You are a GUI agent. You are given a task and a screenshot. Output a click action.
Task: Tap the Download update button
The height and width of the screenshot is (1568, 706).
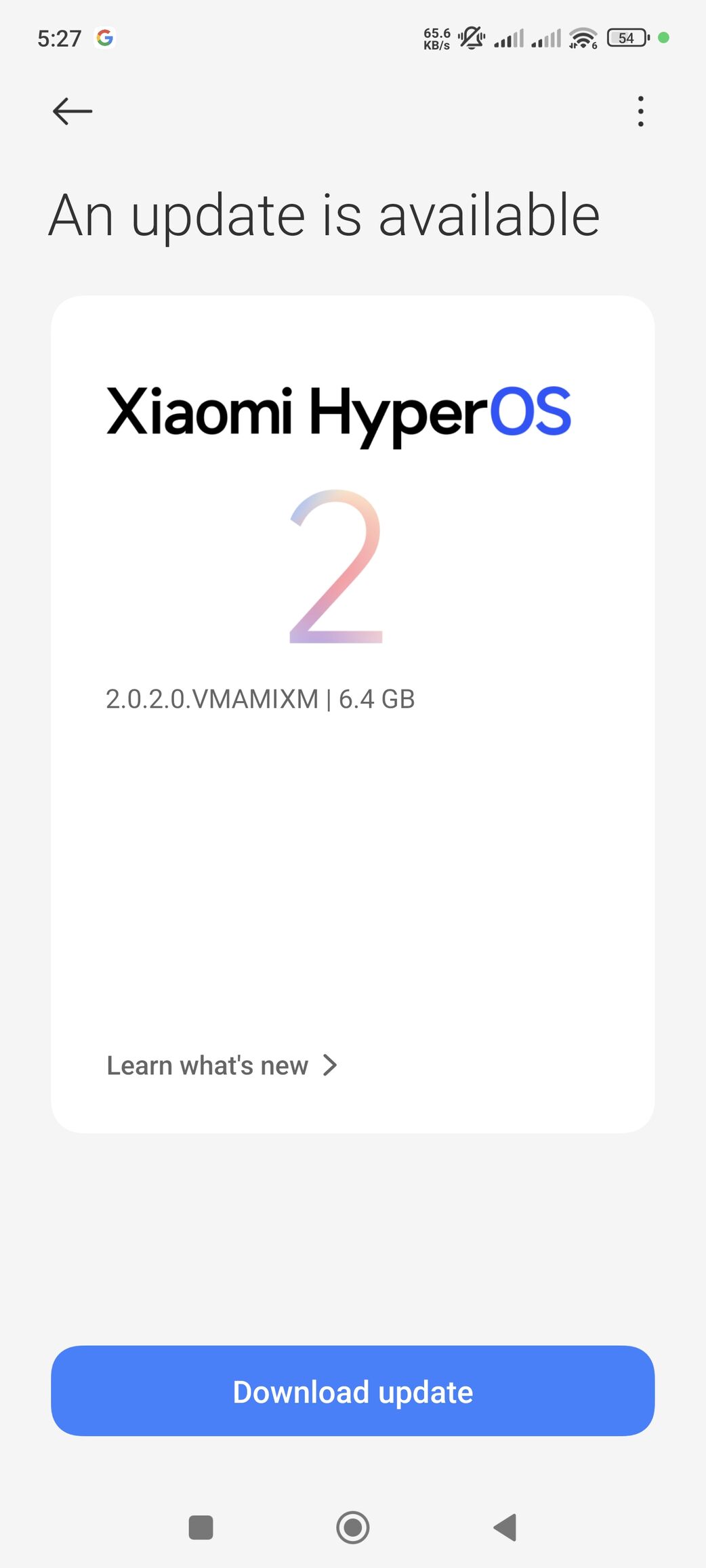pyautogui.click(x=352, y=1391)
